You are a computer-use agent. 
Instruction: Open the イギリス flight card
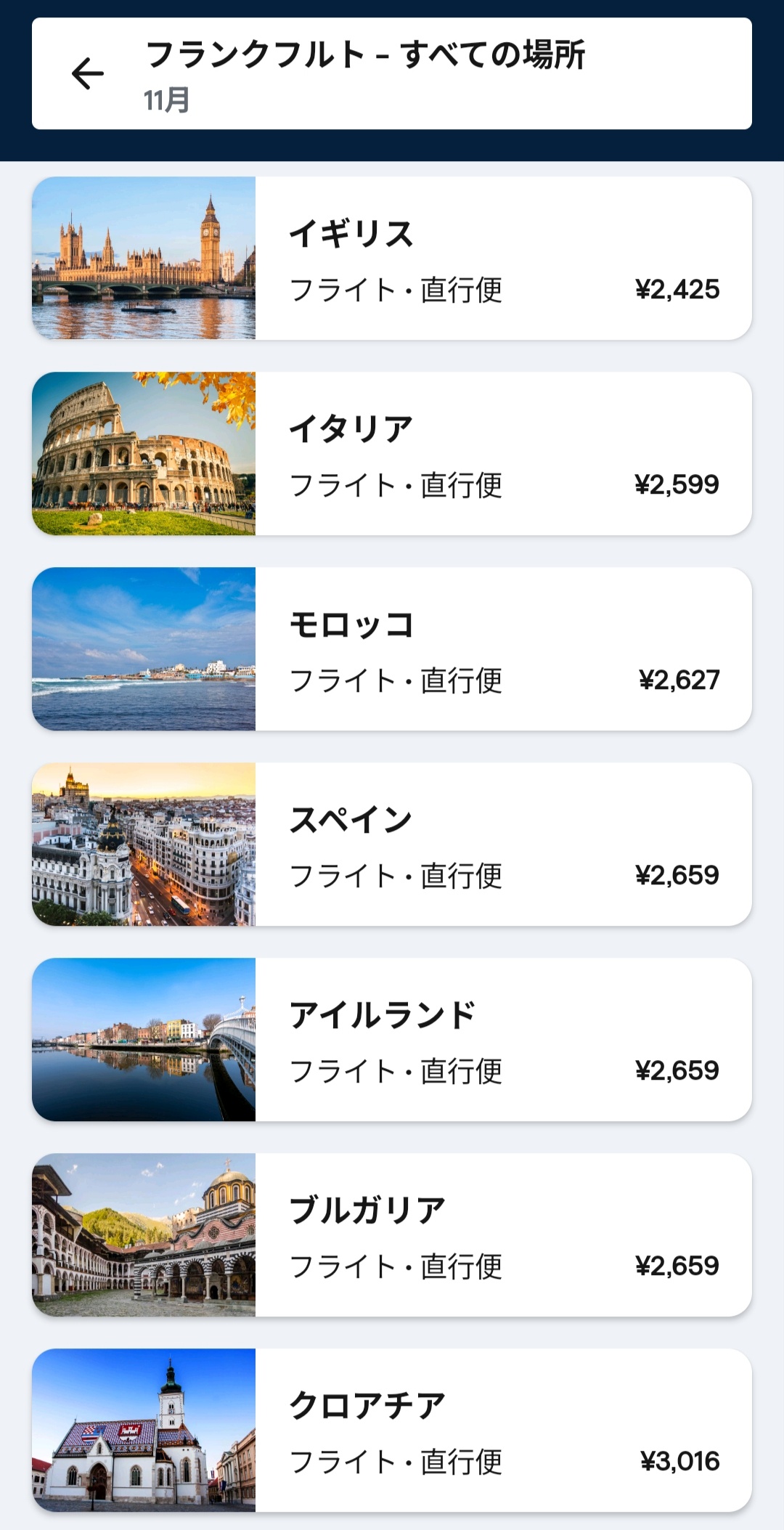(392, 259)
